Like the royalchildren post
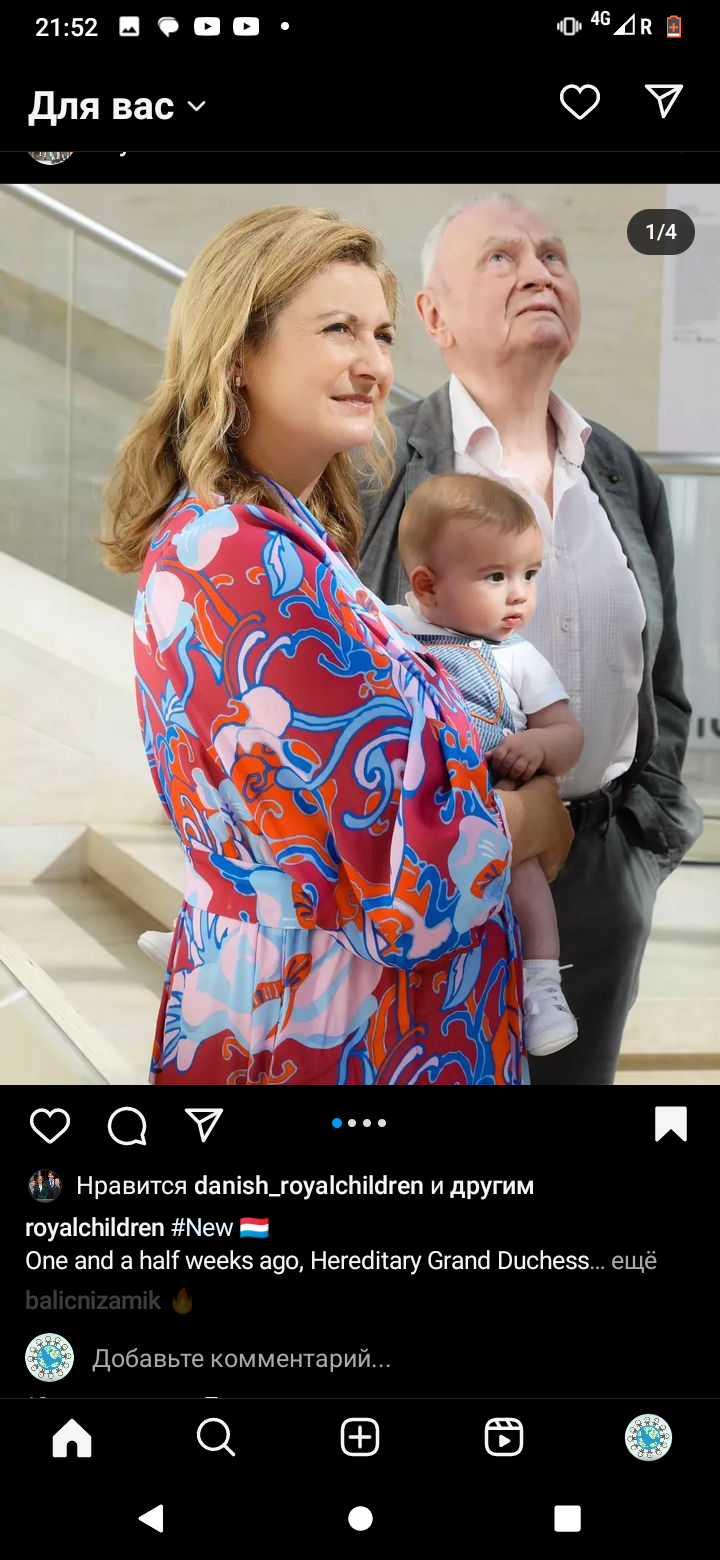720x1560 pixels. click(x=50, y=1126)
